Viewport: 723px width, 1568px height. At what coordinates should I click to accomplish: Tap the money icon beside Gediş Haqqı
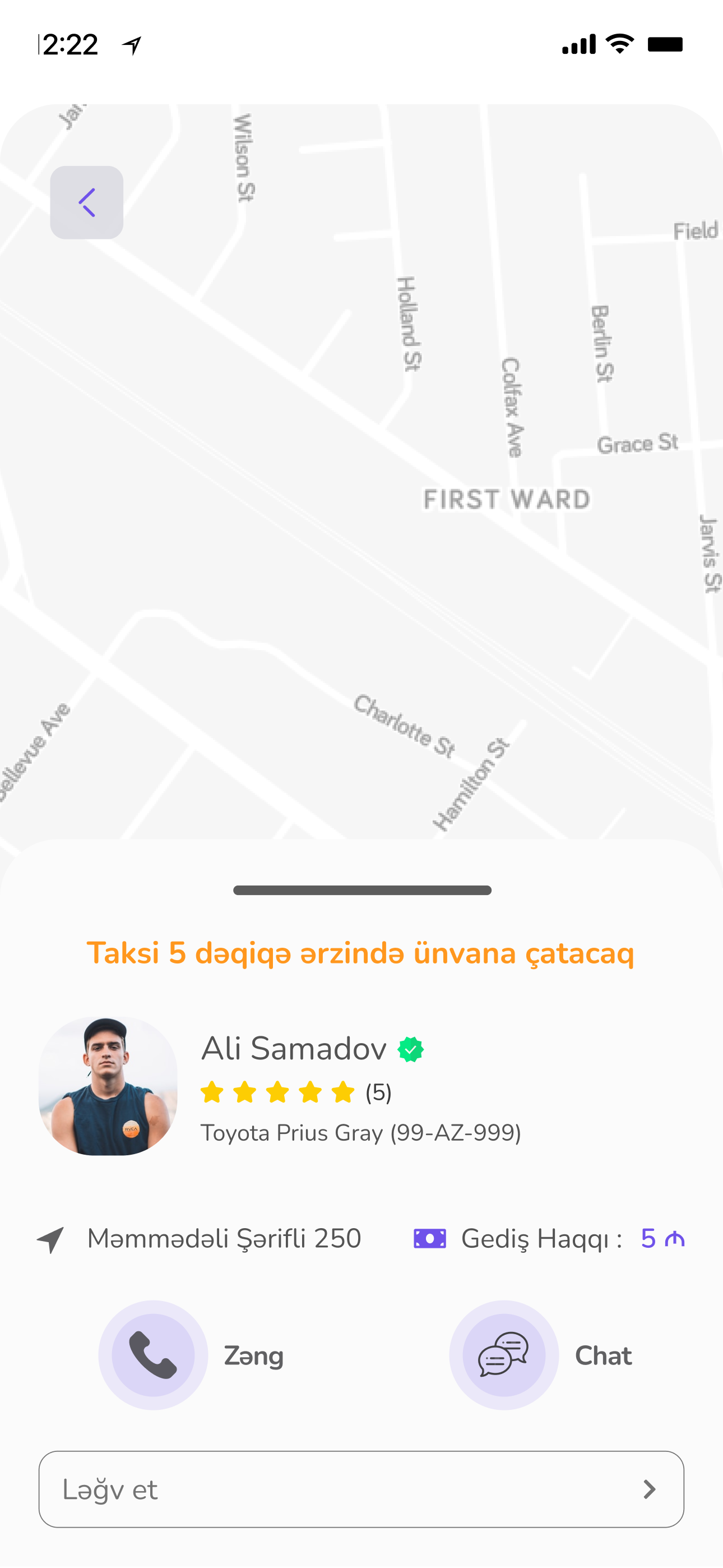(430, 1238)
